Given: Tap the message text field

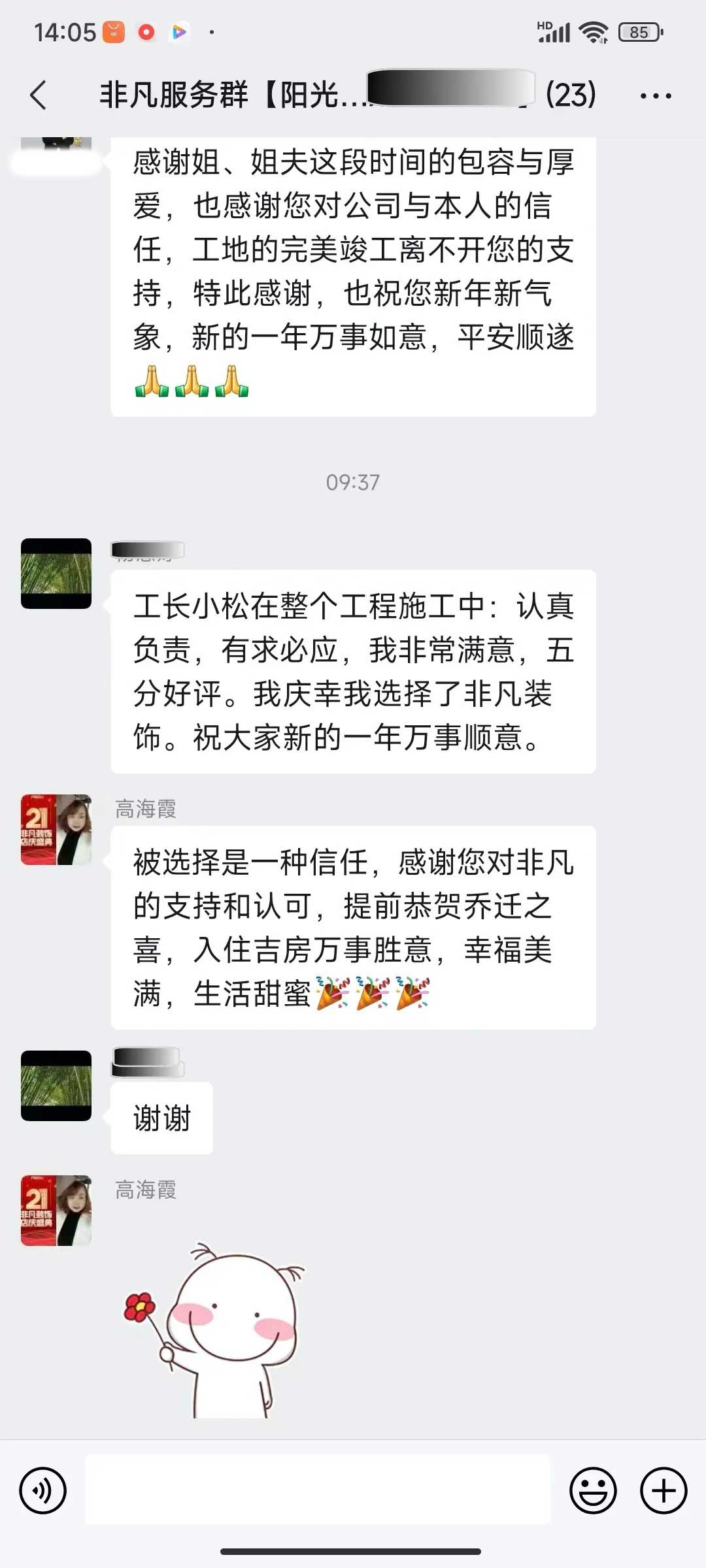Looking at the screenshot, I should tap(318, 1490).
